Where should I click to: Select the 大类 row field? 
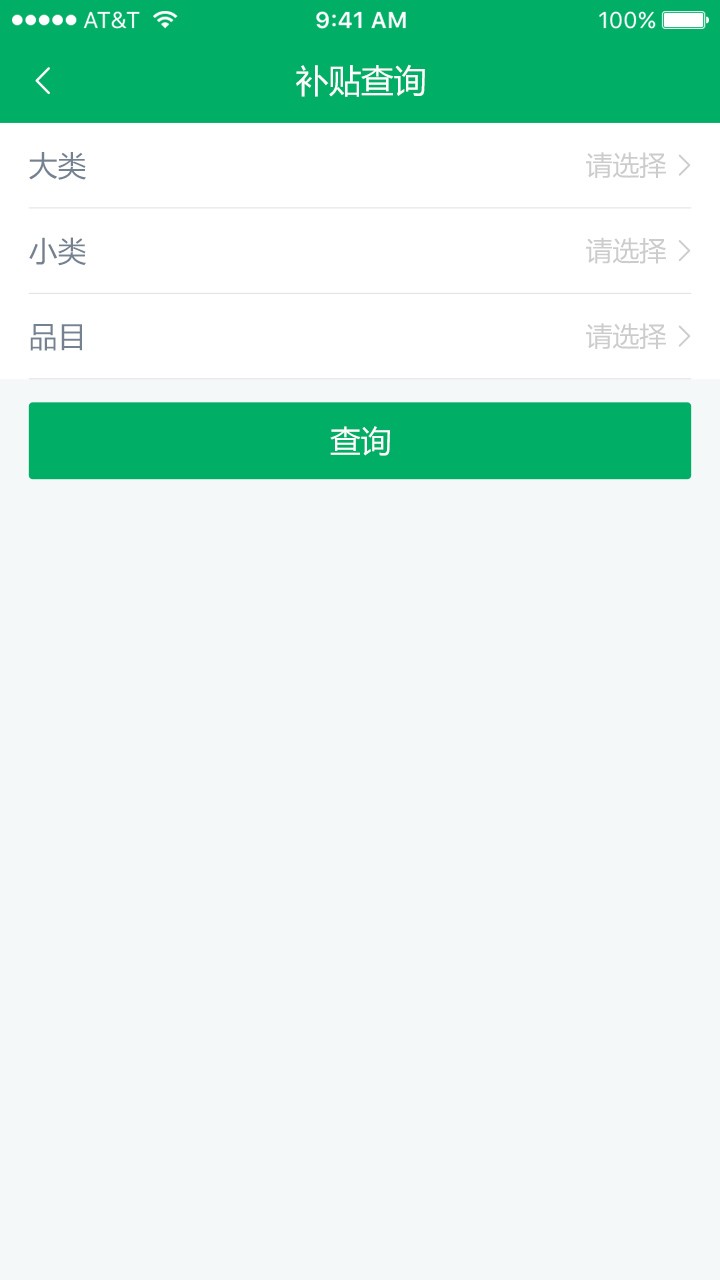(58, 166)
